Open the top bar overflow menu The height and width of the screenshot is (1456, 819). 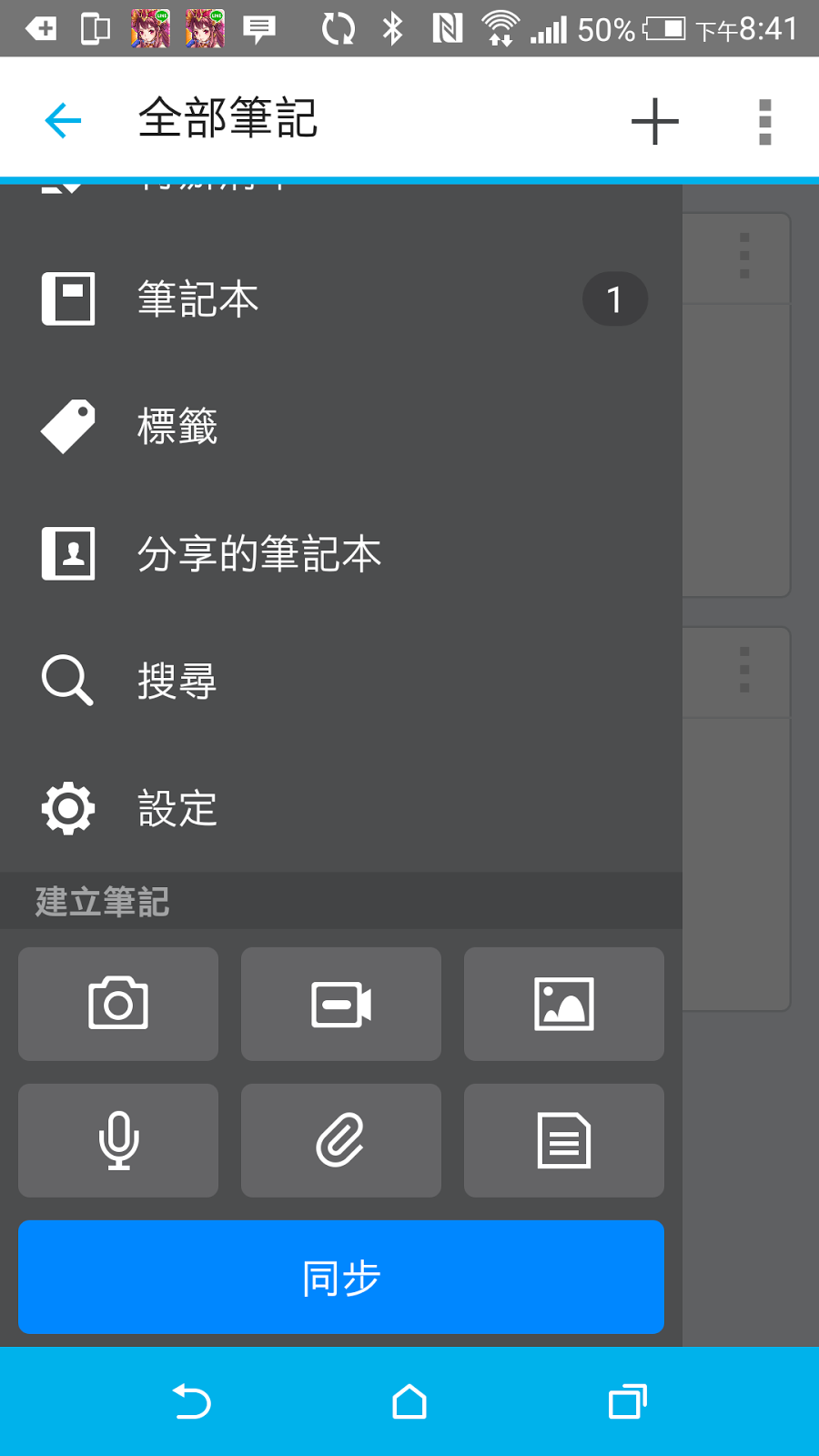764,121
